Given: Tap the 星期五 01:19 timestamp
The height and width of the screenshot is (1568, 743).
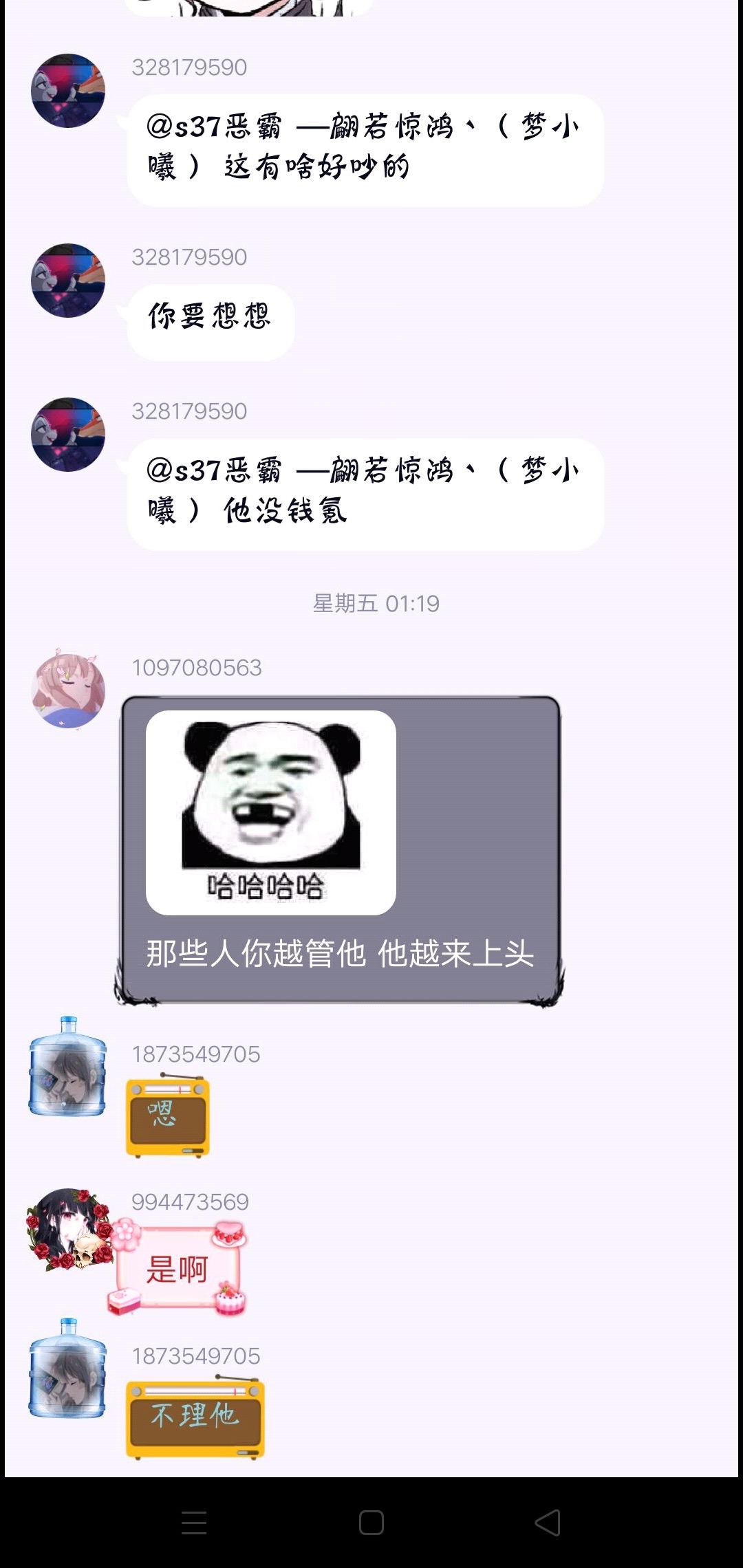Looking at the screenshot, I should click(375, 604).
